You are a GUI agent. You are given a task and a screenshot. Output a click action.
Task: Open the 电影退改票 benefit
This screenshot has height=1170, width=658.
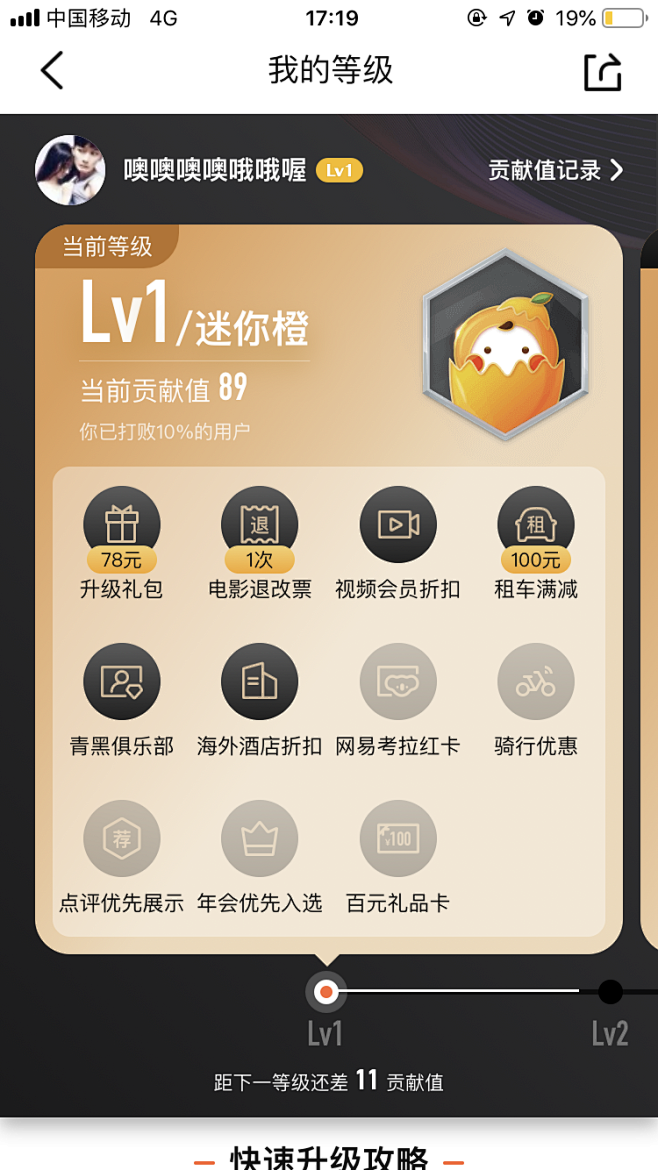[259, 541]
